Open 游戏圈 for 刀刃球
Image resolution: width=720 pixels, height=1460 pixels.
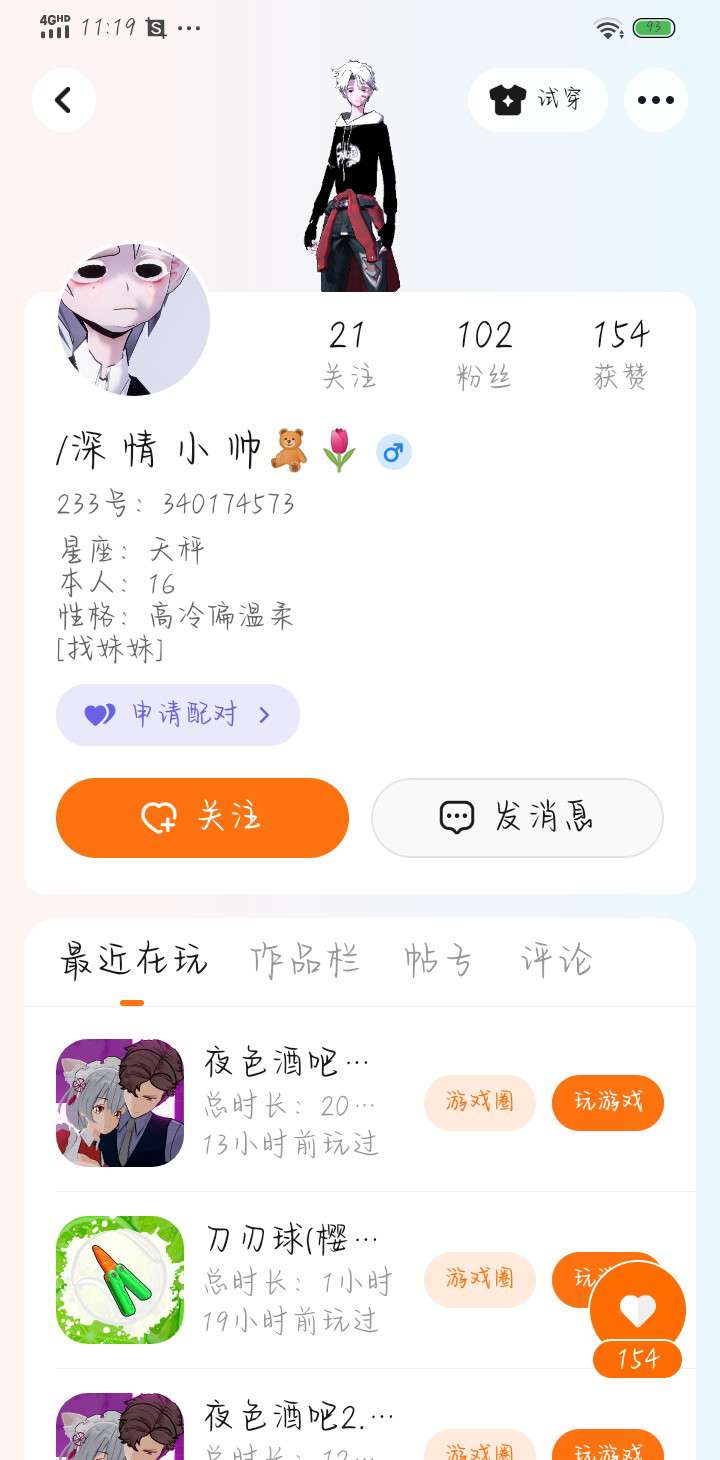point(479,1279)
